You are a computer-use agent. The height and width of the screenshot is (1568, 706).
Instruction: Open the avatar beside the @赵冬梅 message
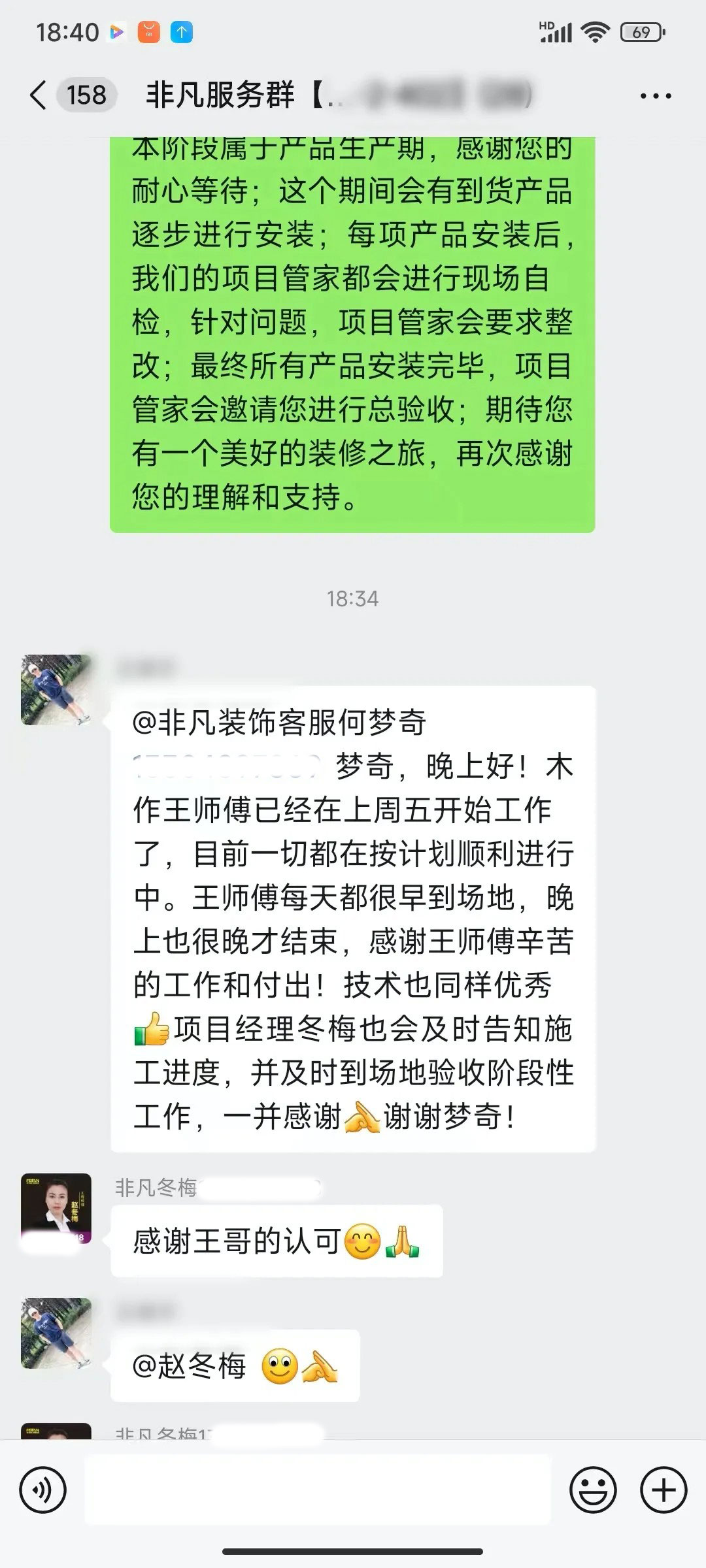pos(56,1333)
